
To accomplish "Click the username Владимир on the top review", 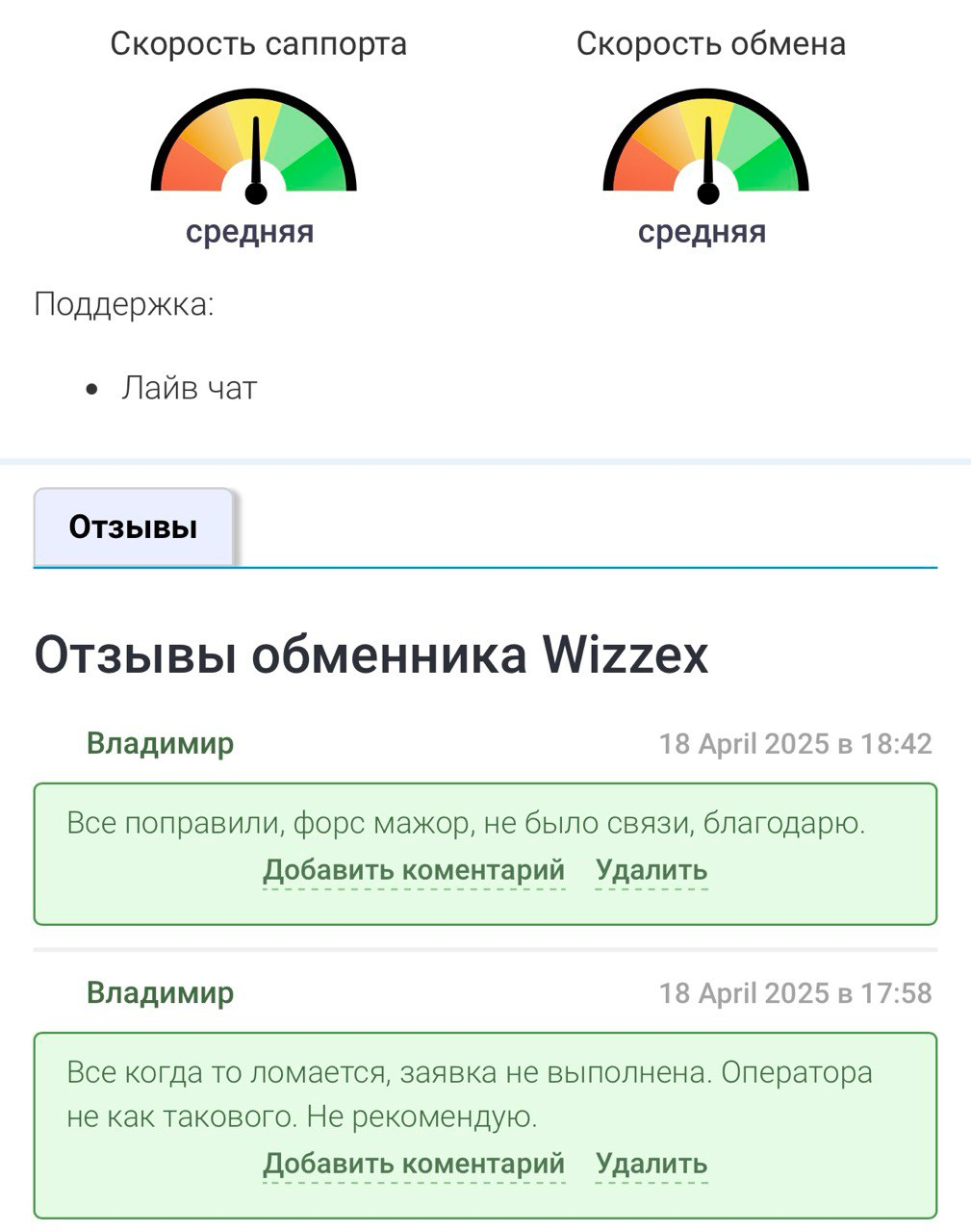I will click(x=160, y=743).
